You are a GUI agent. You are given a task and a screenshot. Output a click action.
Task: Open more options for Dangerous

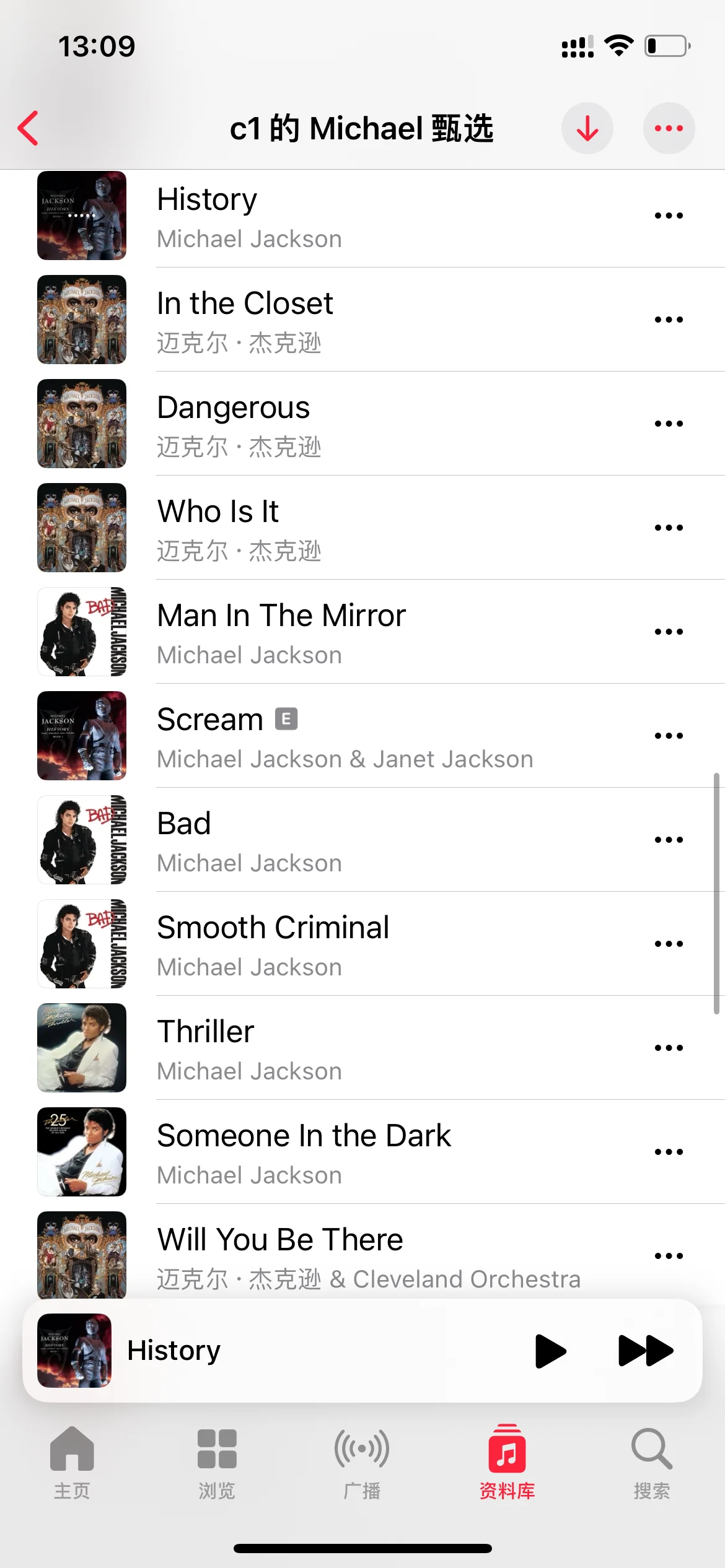pos(669,424)
